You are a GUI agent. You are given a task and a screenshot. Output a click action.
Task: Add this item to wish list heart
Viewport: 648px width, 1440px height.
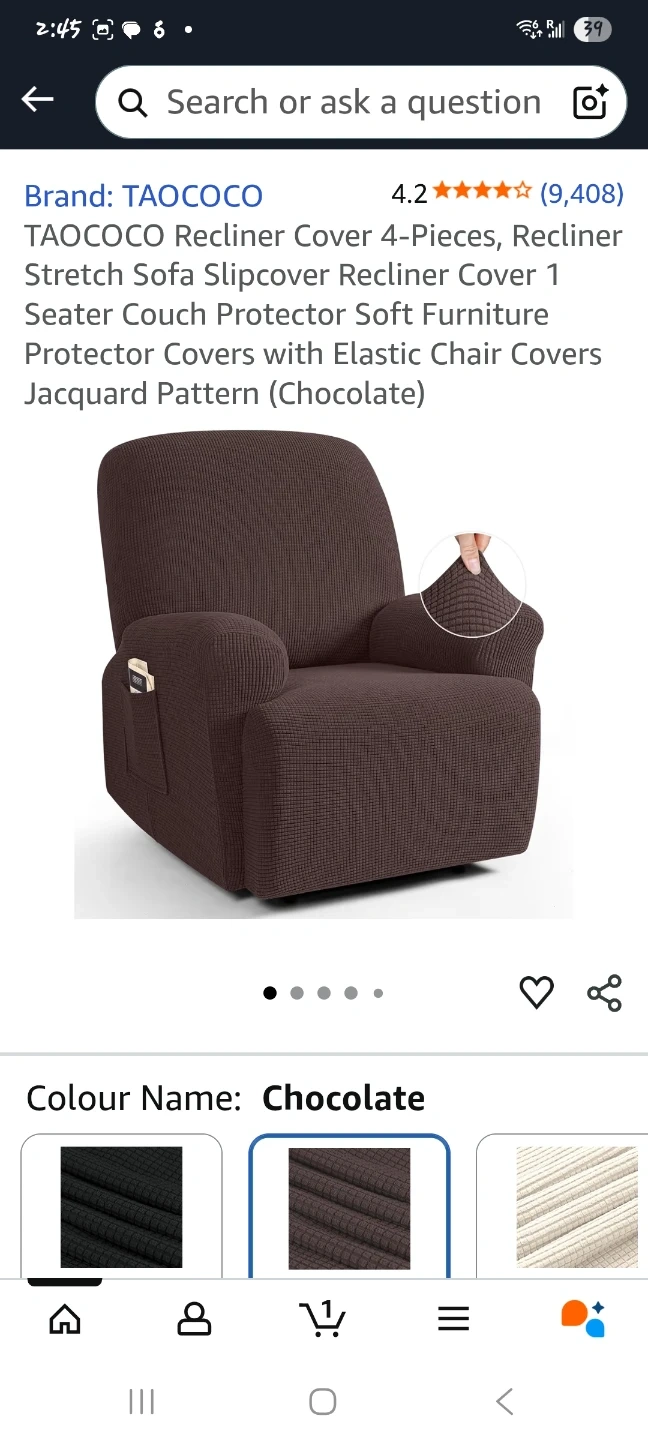pos(536,992)
